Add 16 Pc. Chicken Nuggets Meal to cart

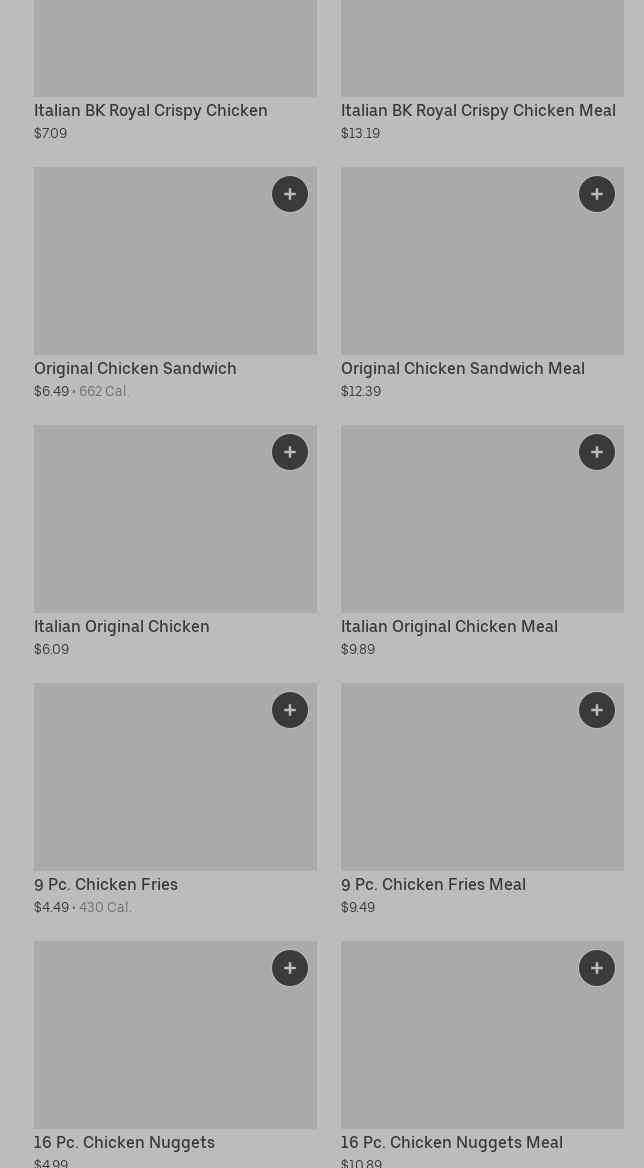(597, 968)
